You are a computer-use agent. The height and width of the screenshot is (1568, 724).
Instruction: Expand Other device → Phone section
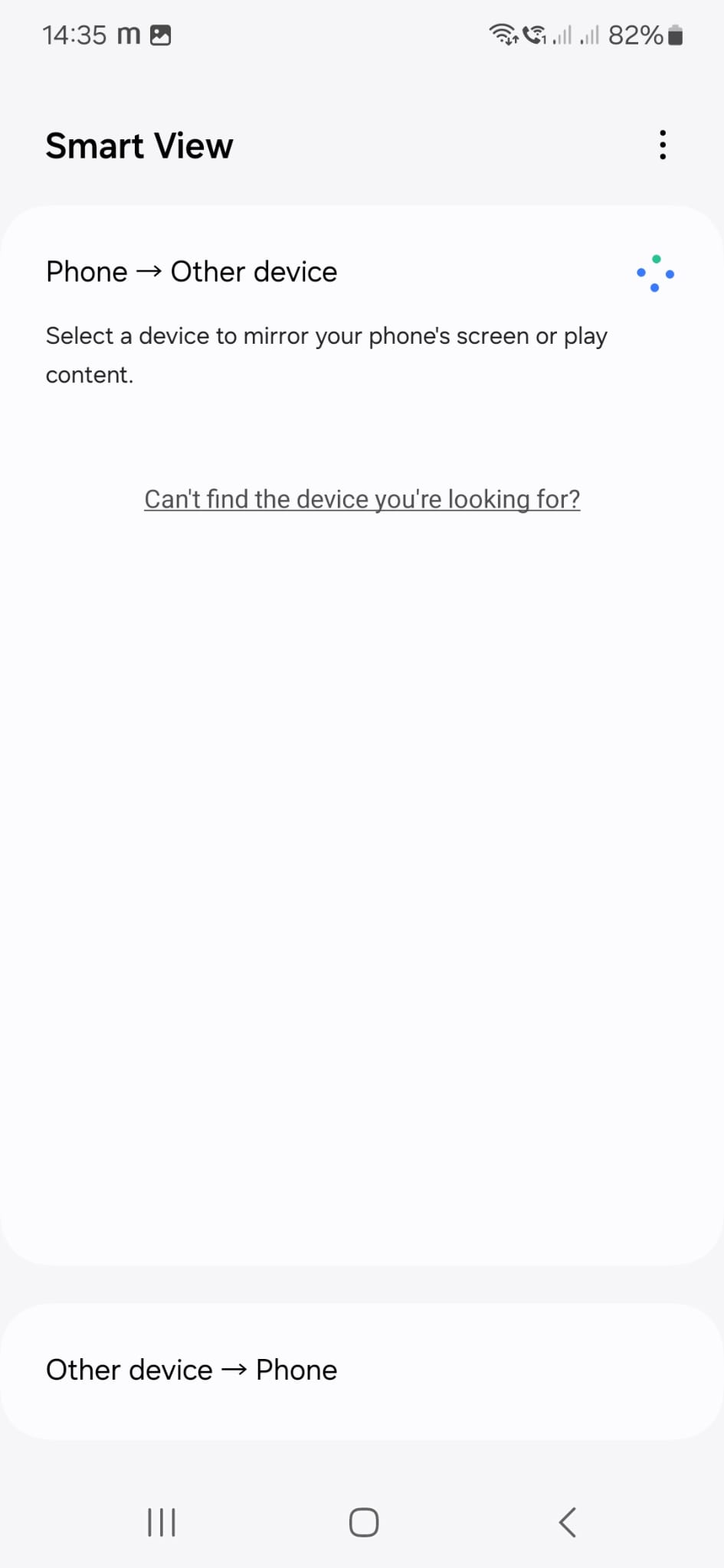[x=362, y=1370]
